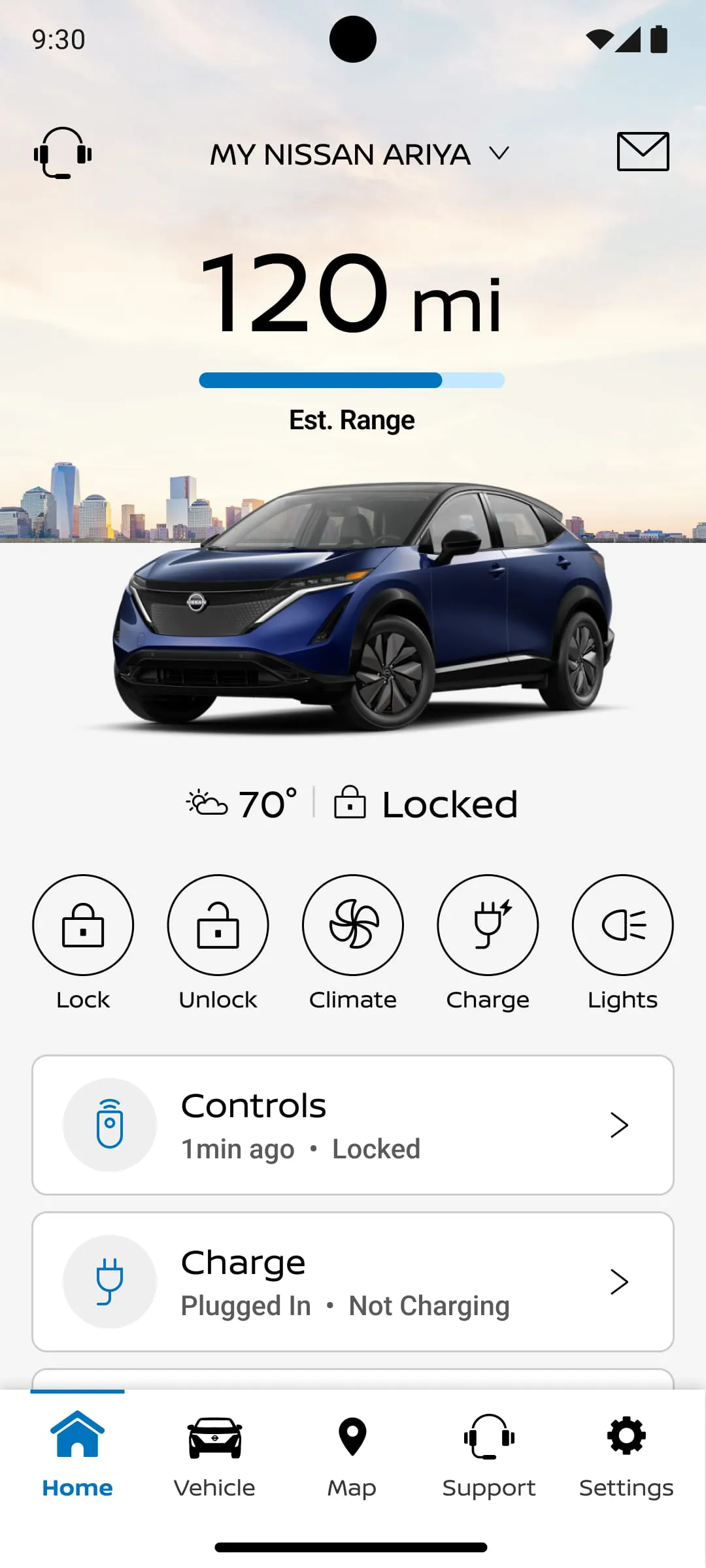This screenshot has height=1568, width=706.
Task: Start Climate control via the fan icon
Action: click(352, 925)
